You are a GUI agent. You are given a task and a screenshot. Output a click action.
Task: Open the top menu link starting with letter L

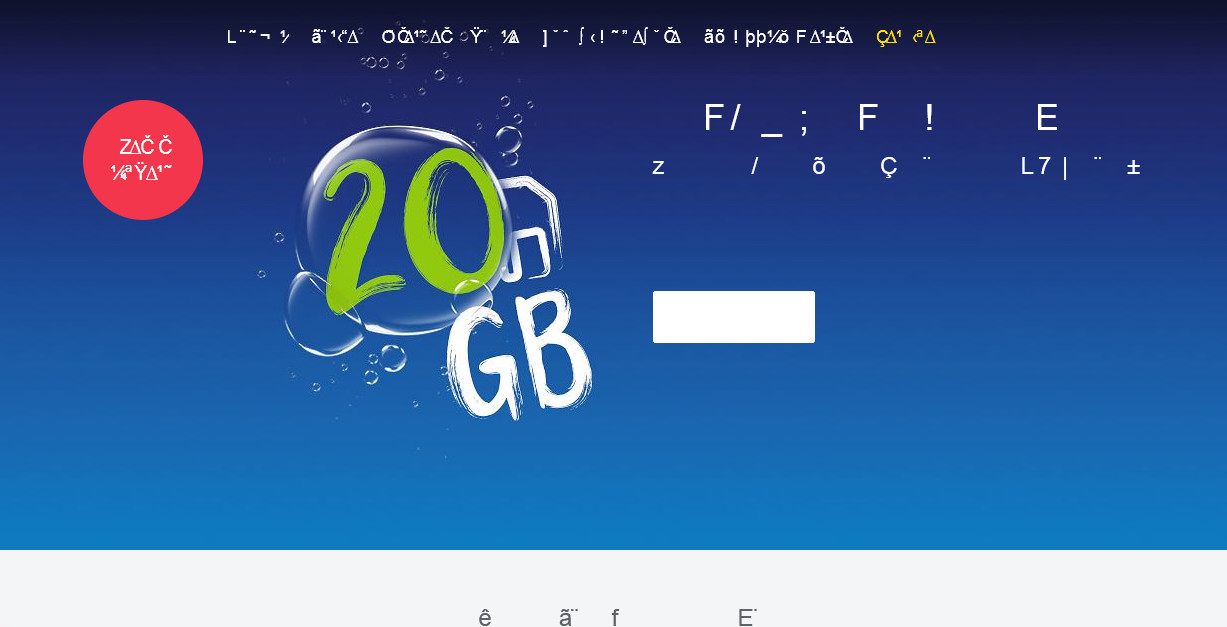tap(257, 38)
